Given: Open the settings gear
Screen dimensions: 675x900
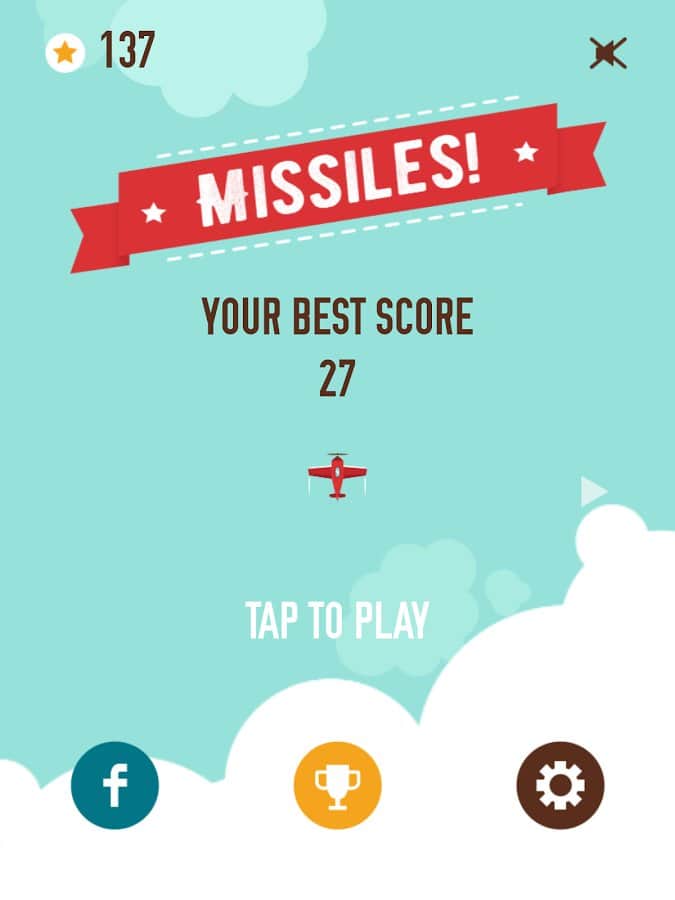Looking at the screenshot, I should pyautogui.click(x=560, y=786).
